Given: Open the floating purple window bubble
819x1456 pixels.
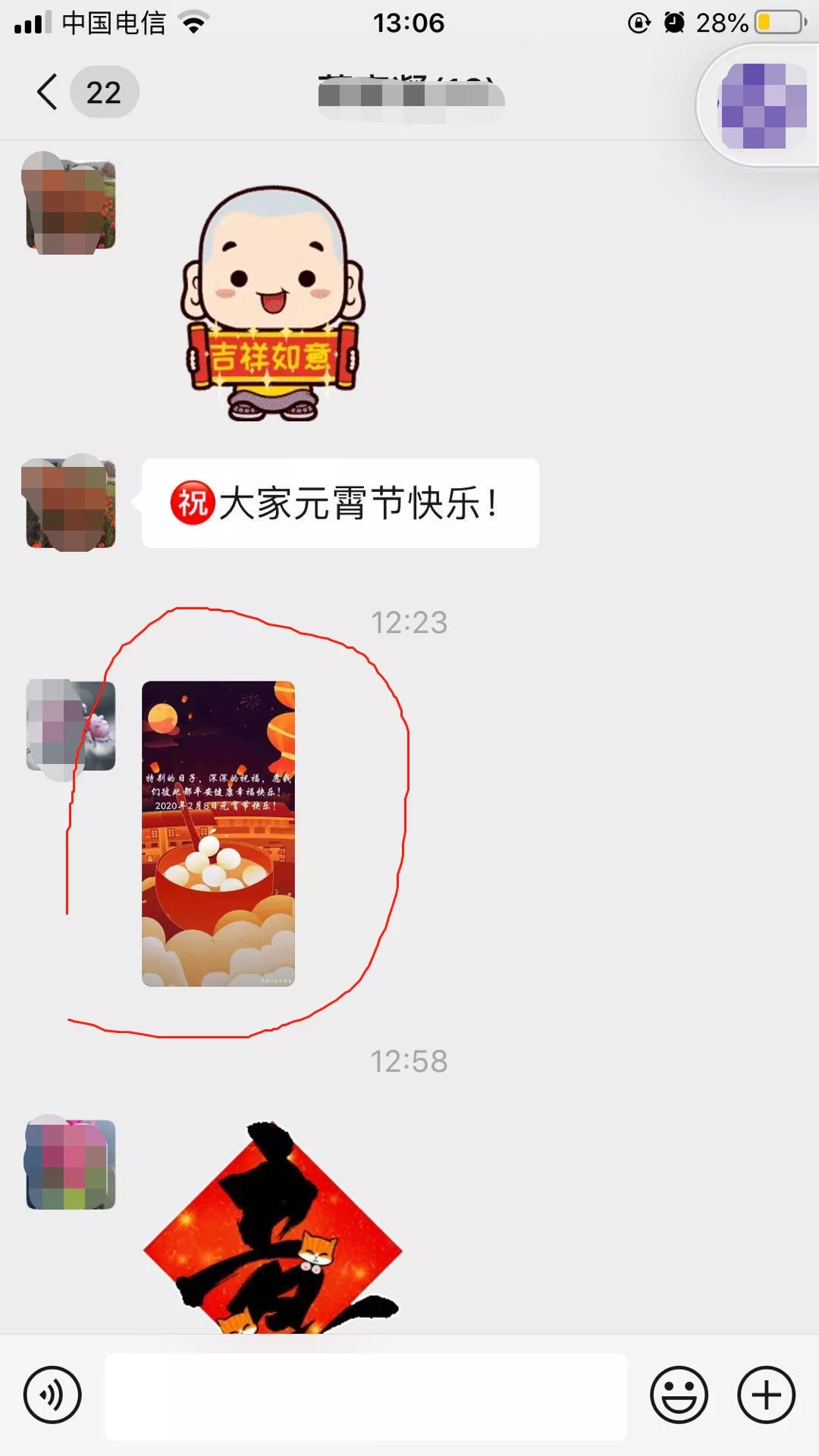Looking at the screenshot, I should coord(762,106).
